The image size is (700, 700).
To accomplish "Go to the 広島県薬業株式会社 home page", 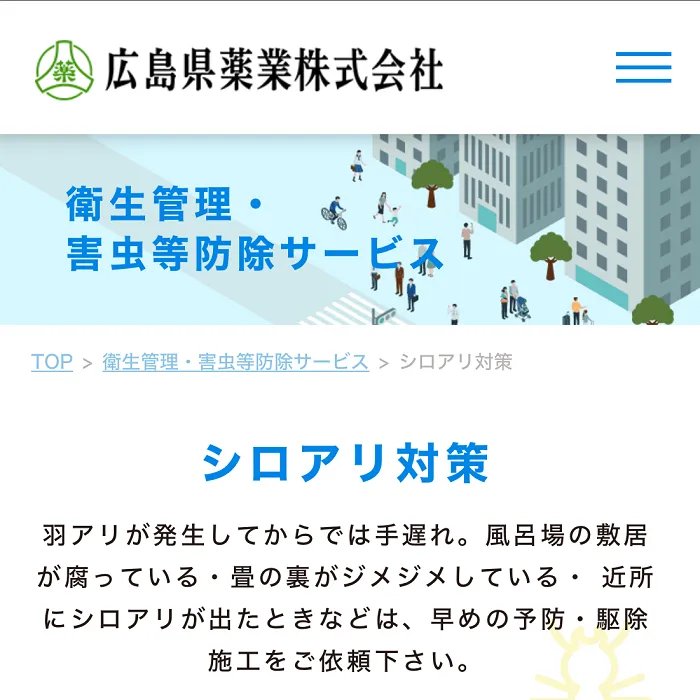I will (x=240, y=68).
